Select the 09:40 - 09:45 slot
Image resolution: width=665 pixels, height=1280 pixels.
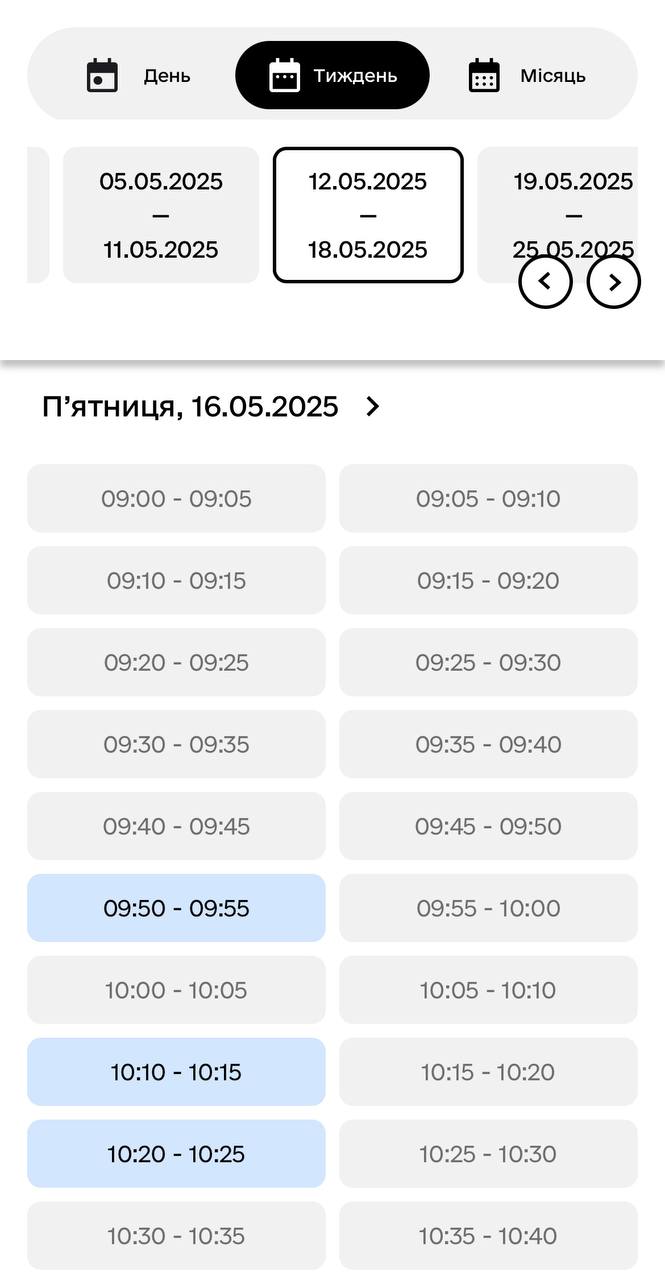tap(176, 826)
